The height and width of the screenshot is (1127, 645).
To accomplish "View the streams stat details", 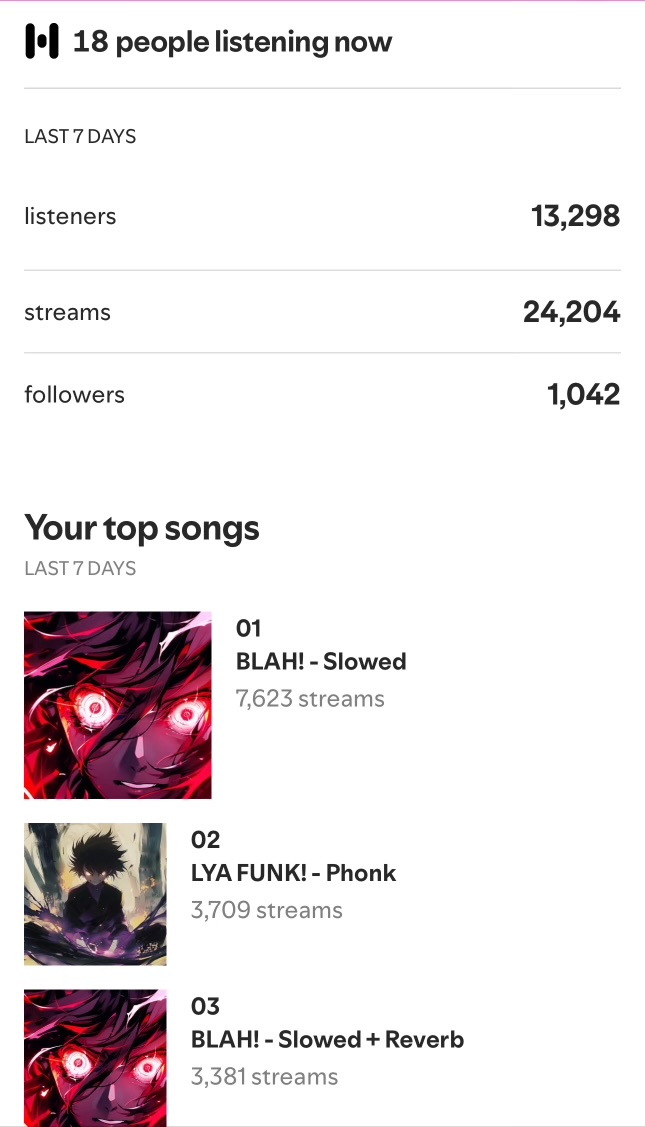I will (322, 312).
